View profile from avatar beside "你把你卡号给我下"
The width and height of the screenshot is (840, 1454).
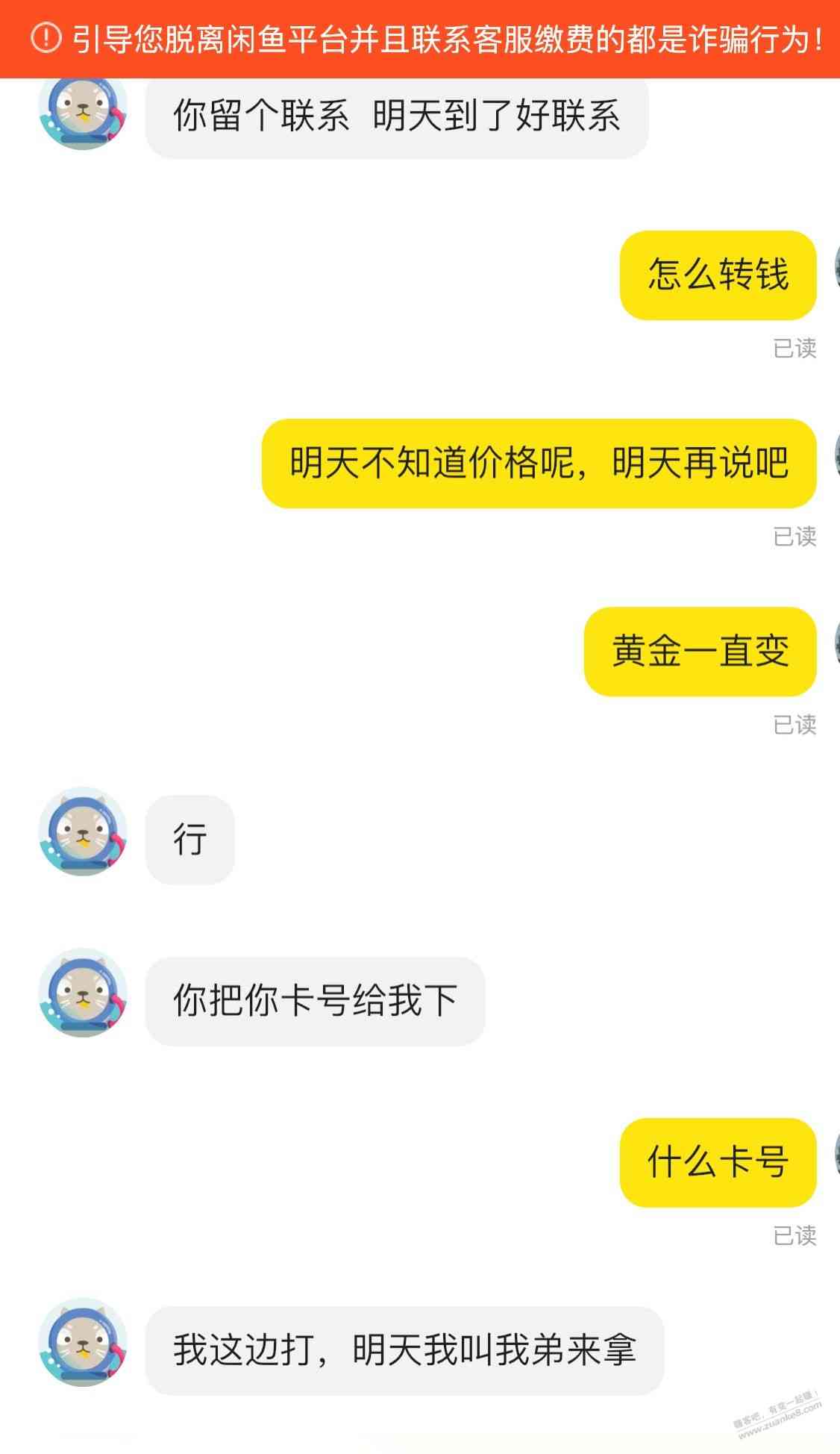[83, 993]
